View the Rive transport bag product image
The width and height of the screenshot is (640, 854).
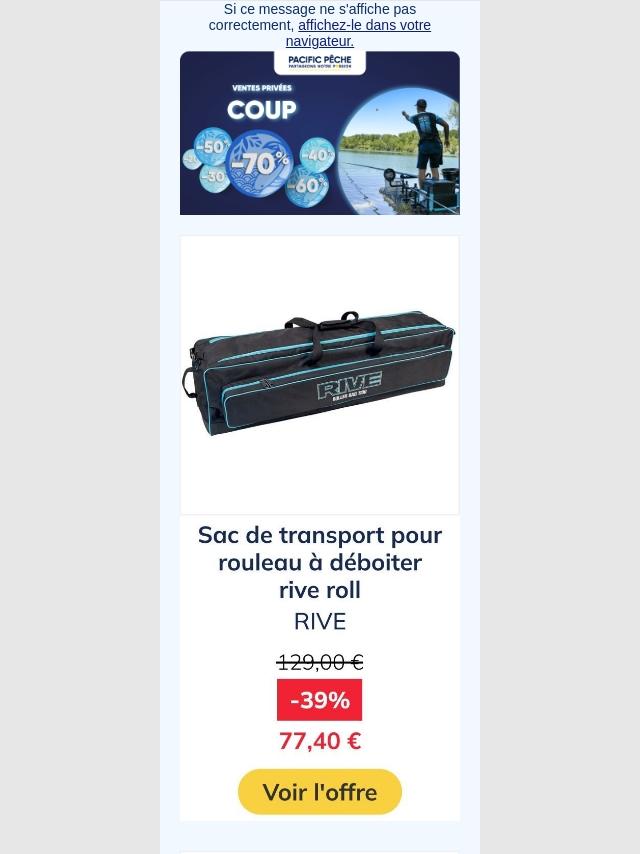pos(319,375)
